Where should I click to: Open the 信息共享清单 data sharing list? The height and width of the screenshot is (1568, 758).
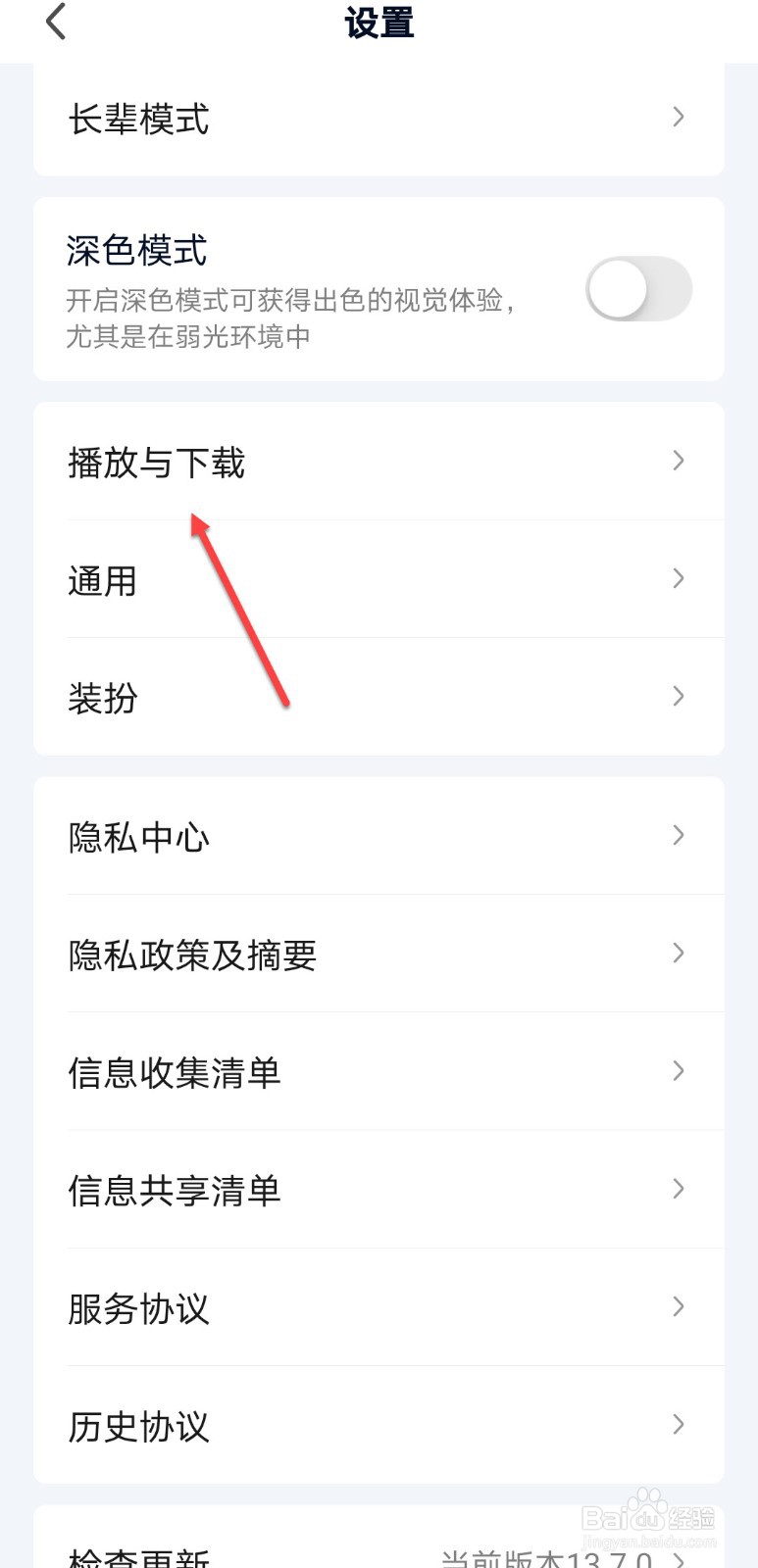174,1189
